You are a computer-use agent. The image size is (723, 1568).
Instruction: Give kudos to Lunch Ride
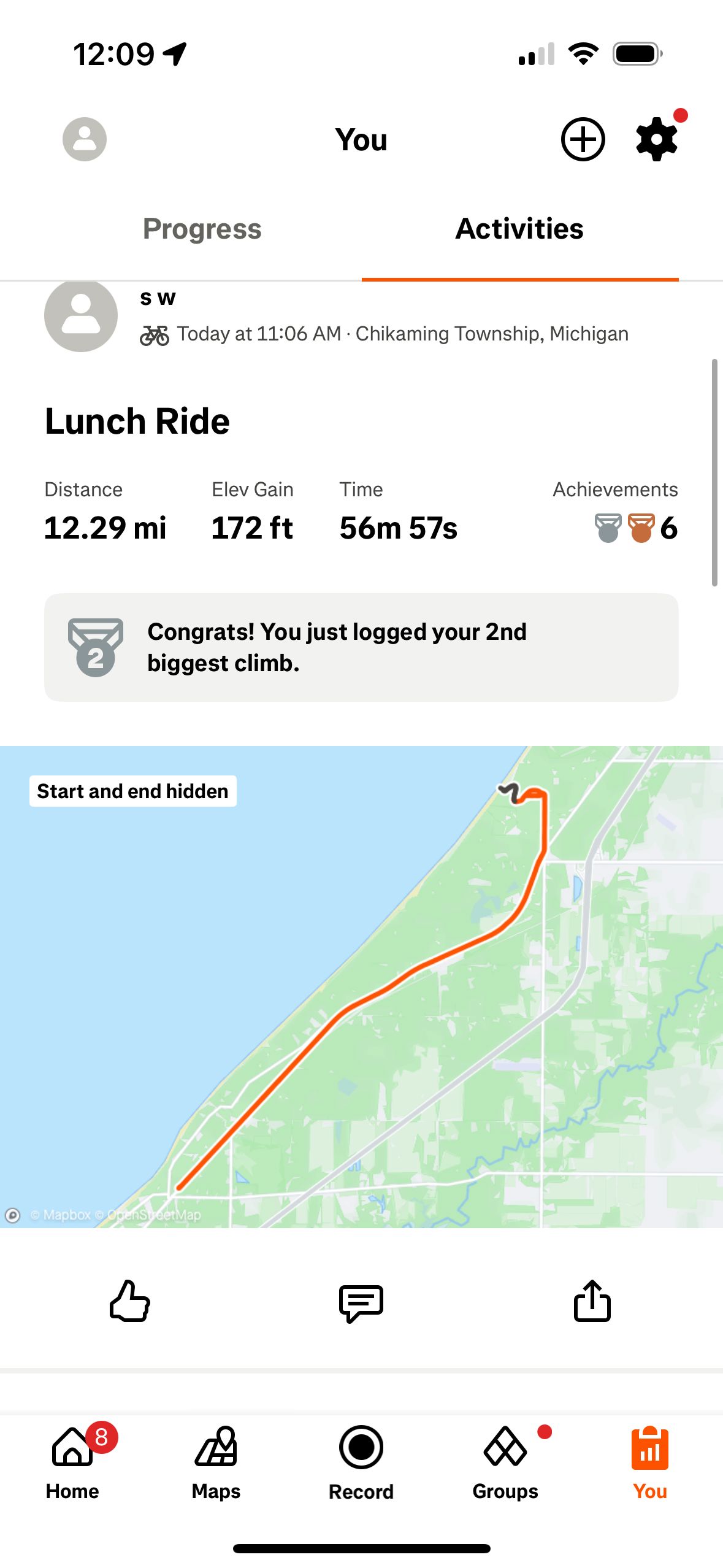(129, 1300)
